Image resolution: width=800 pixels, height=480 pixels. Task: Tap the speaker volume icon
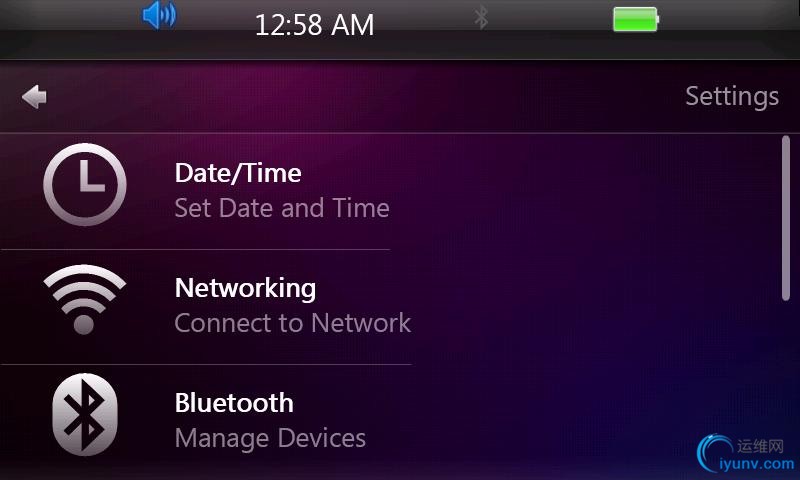[159, 16]
